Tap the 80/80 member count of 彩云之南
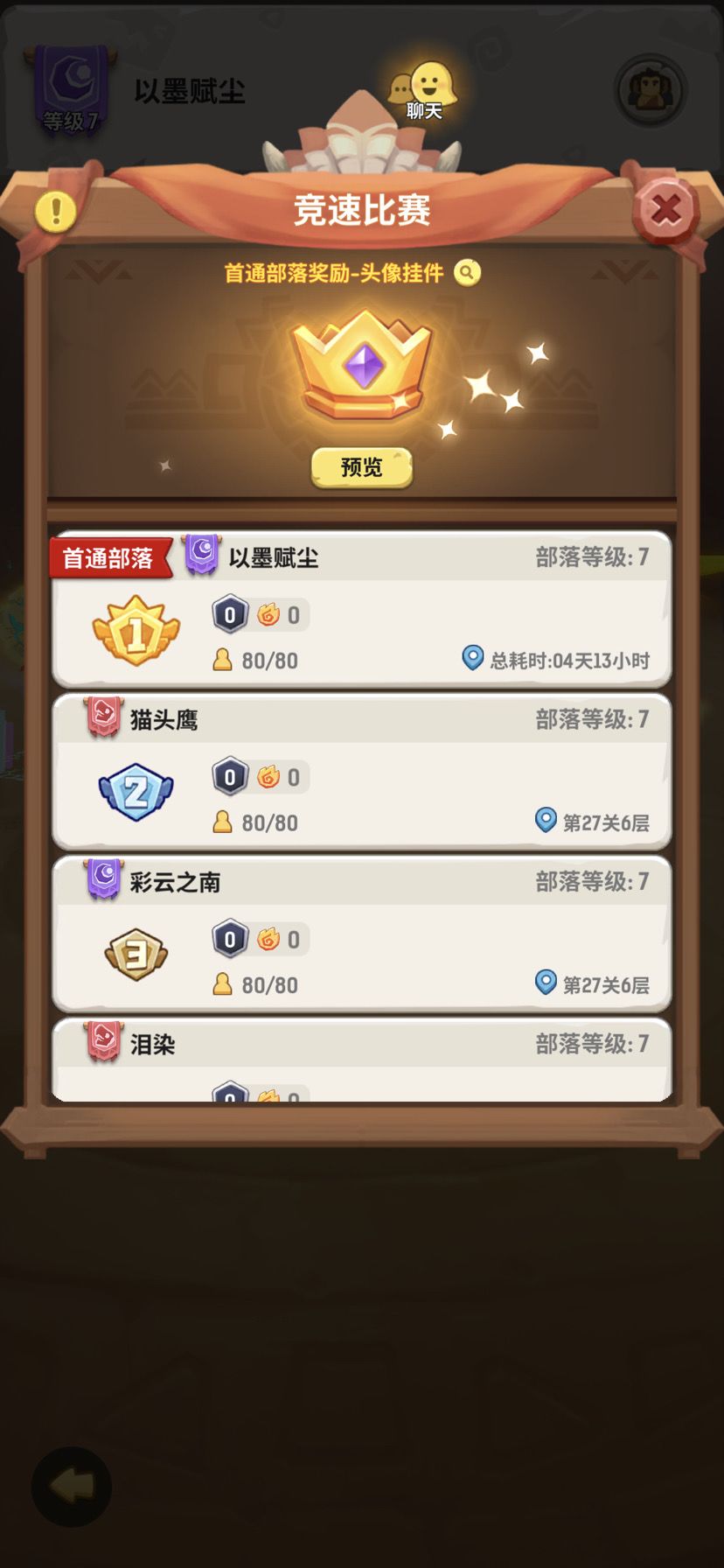Image resolution: width=724 pixels, height=1568 pixels. (x=254, y=983)
